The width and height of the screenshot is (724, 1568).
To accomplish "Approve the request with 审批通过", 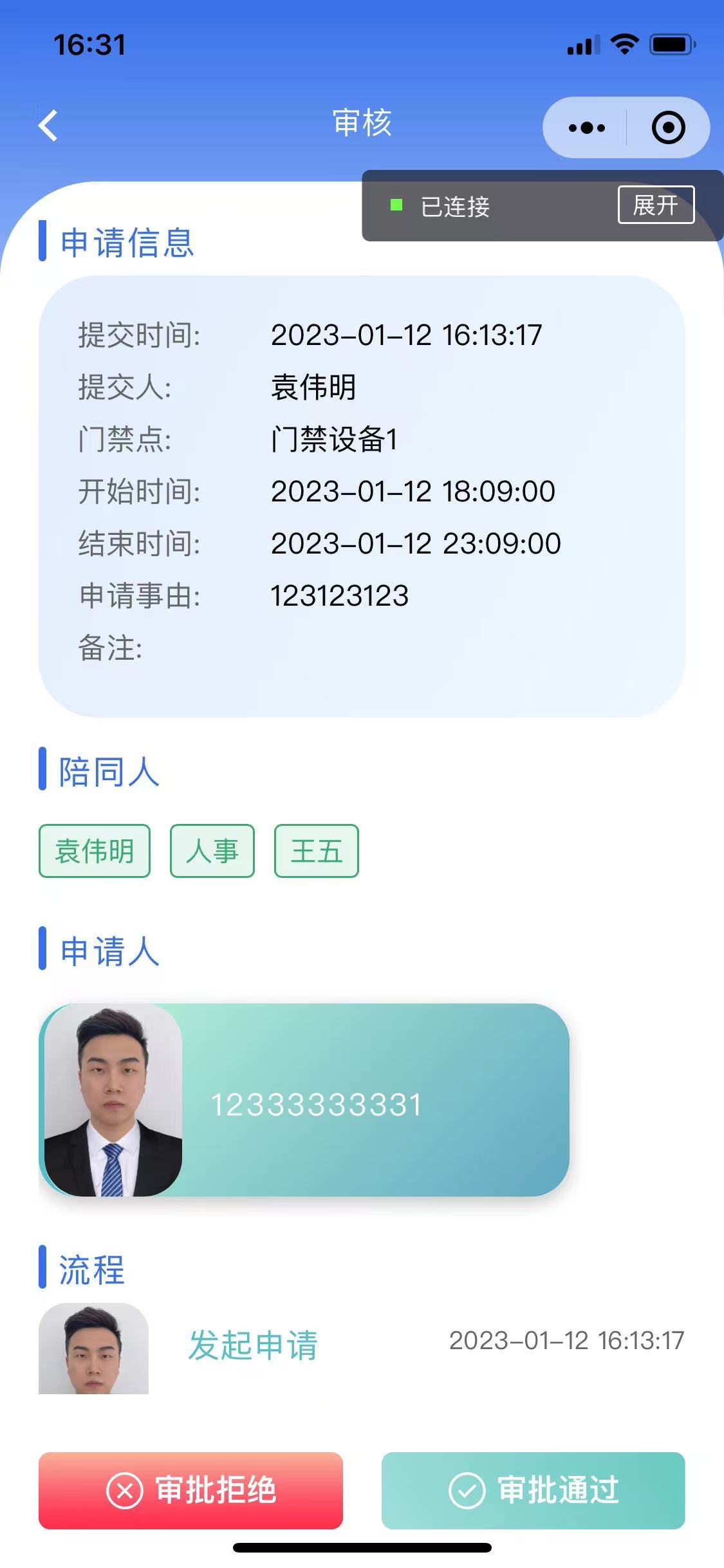I will coord(533,1490).
